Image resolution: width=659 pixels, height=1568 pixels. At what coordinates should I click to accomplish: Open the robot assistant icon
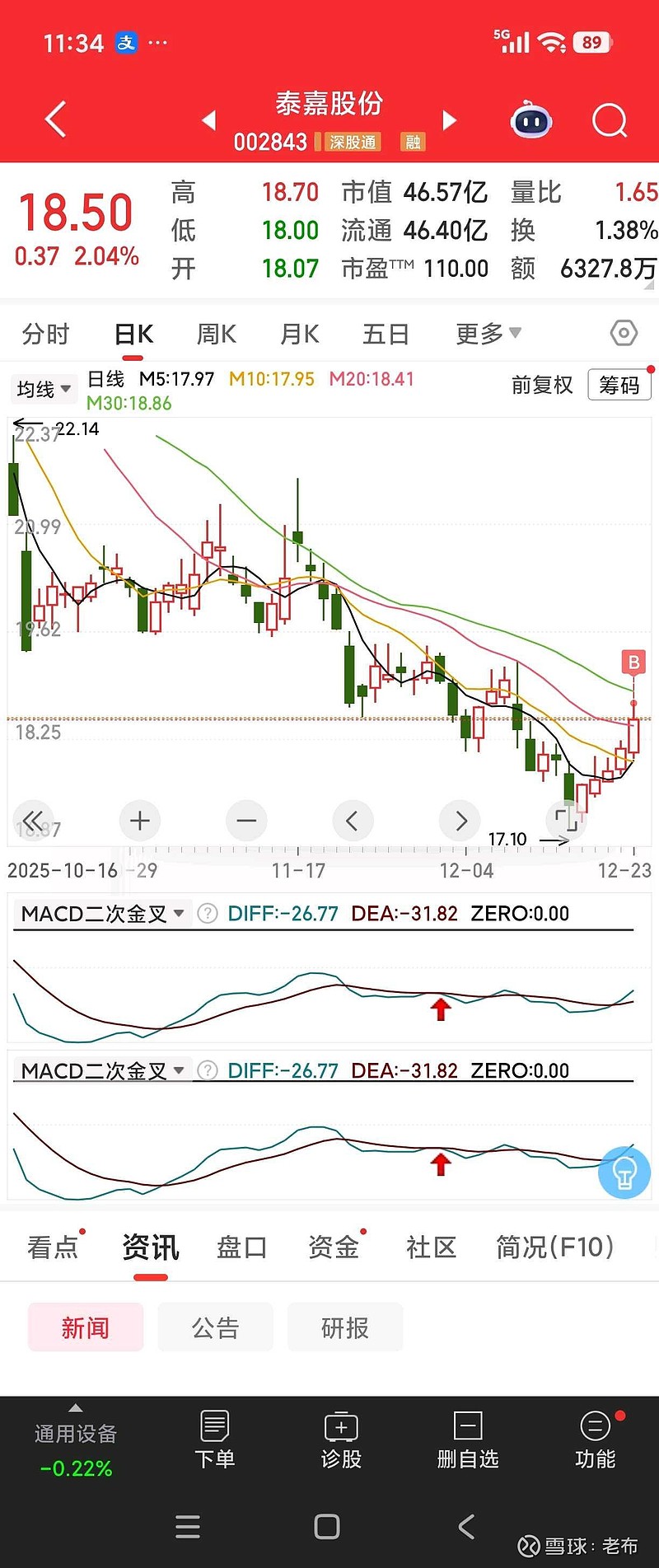pyautogui.click(x=531, y=122)
